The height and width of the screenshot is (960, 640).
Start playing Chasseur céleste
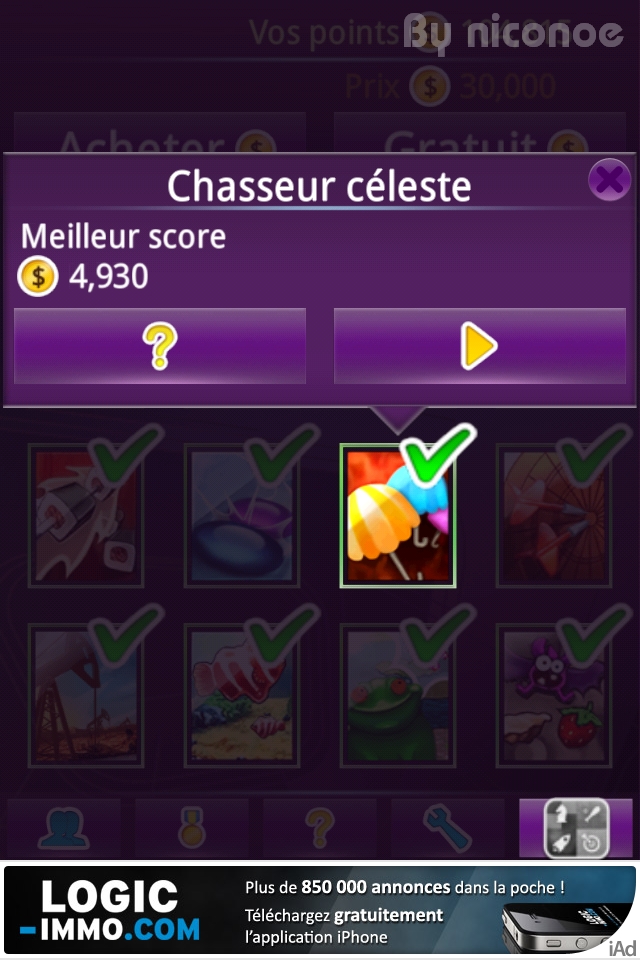(x=480, y=347)
